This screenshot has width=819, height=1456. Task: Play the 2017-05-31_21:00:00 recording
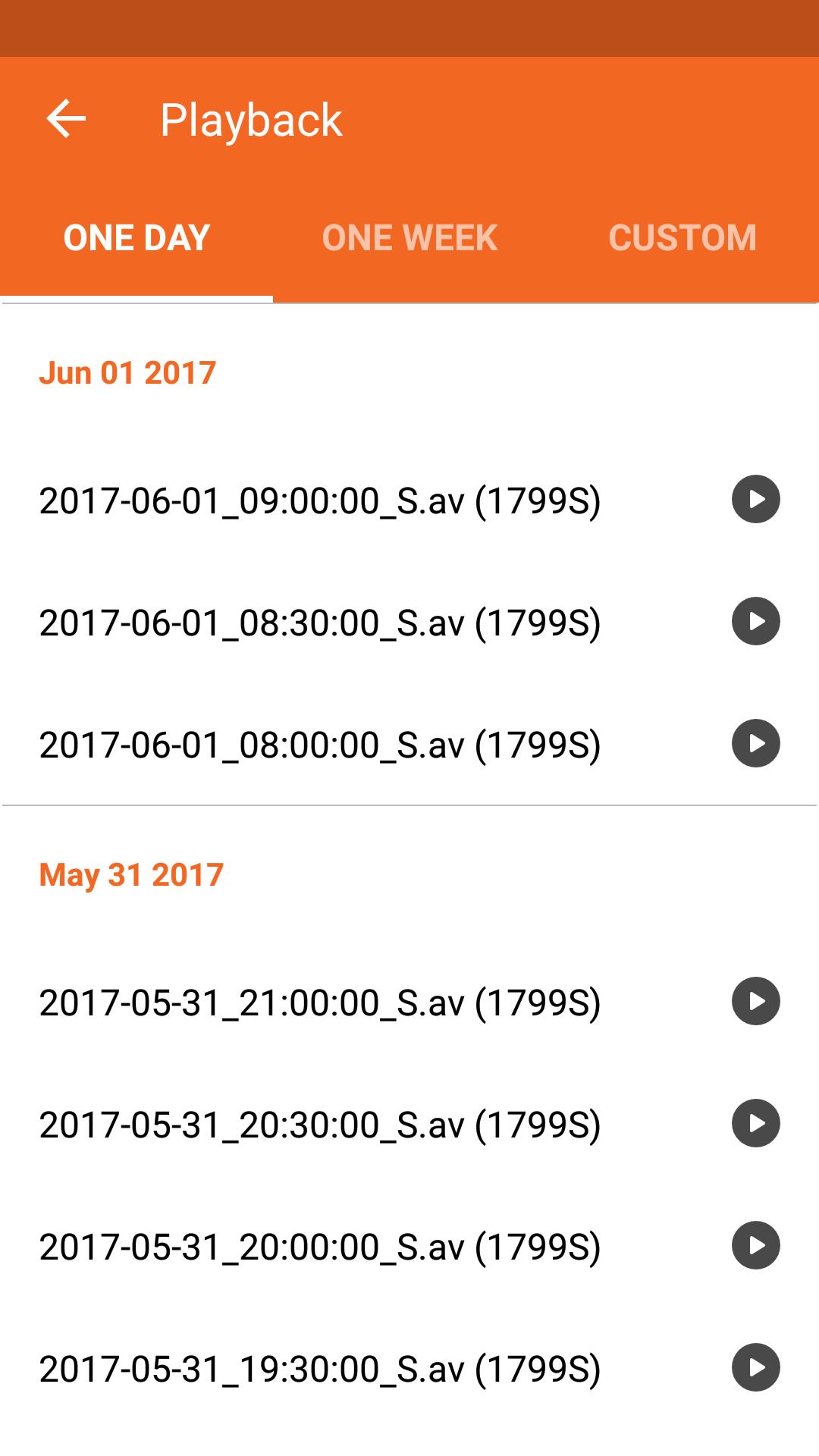[755, 1001]
